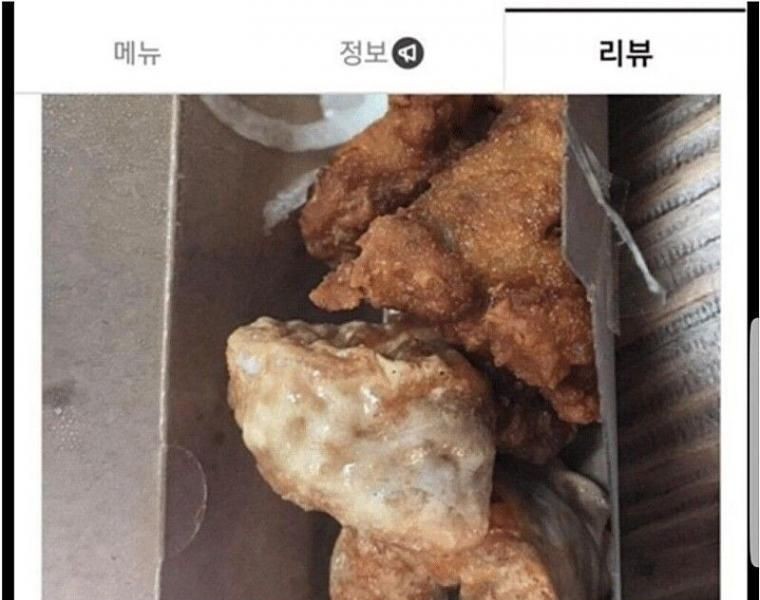Switch to the 메뉴 tab
This screenshot has width=760, height=600.
click(137, 53)
